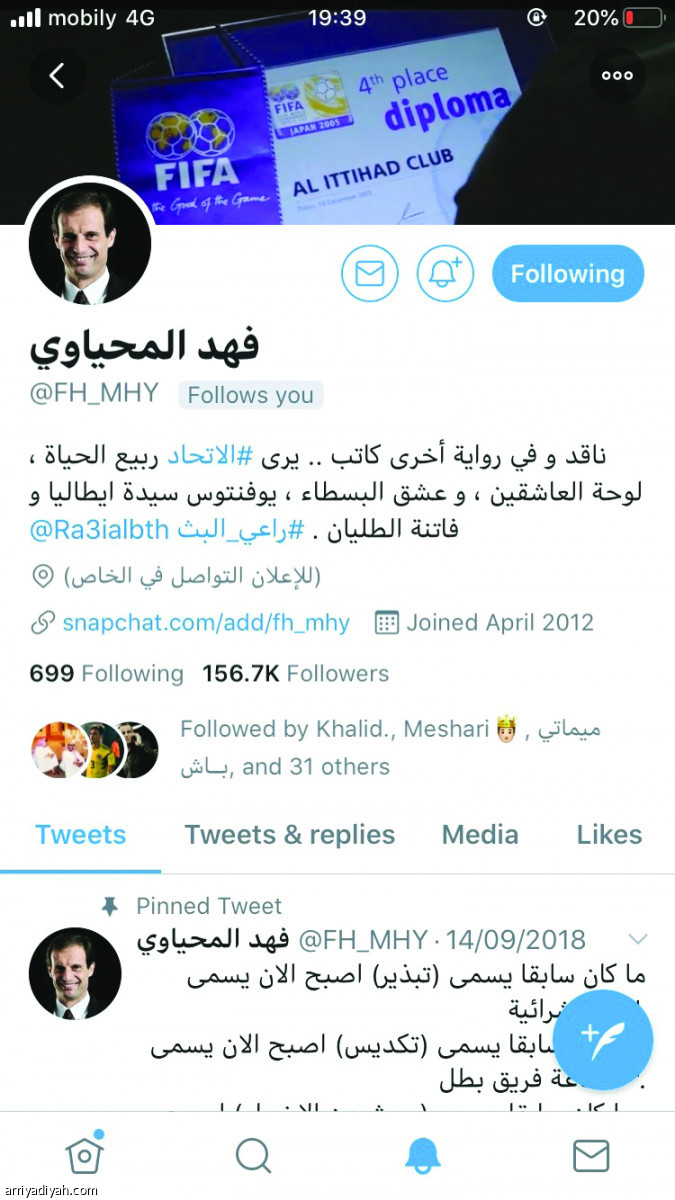
Task: Turn on tweet notifications for this account
Action: (x=445, y=273)
